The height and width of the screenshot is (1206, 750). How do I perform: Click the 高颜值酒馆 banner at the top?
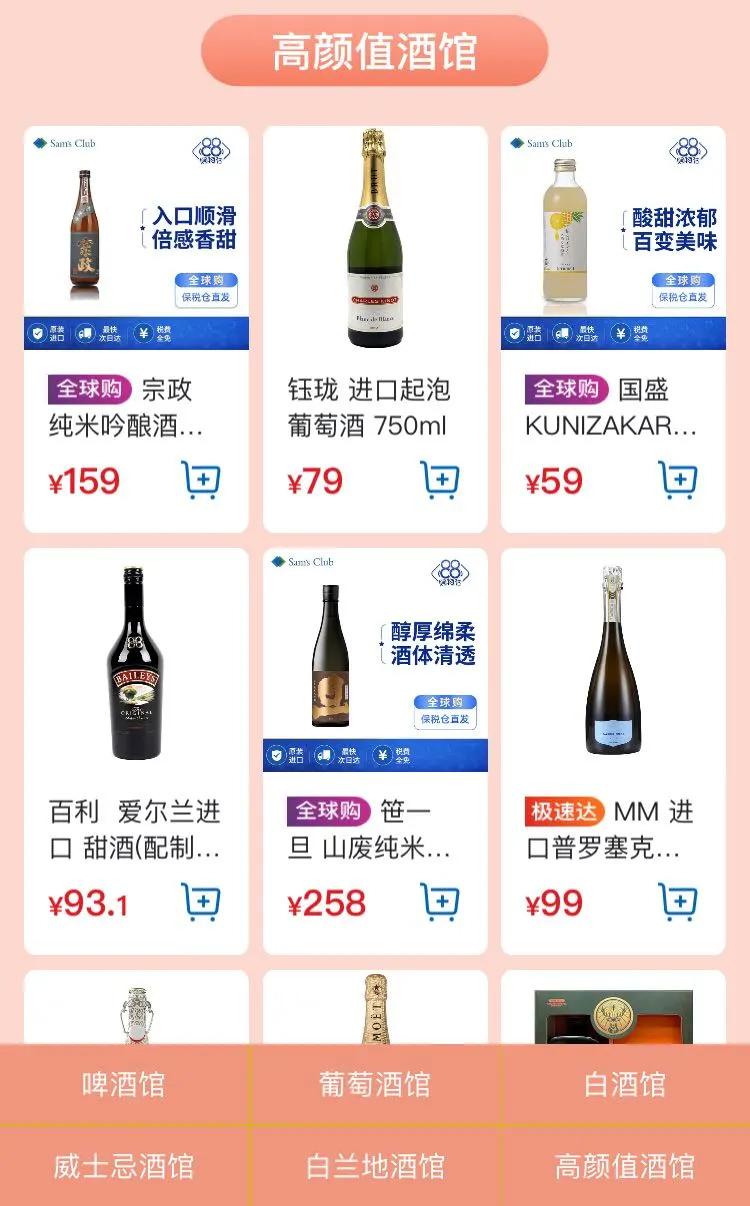point(375,46)
